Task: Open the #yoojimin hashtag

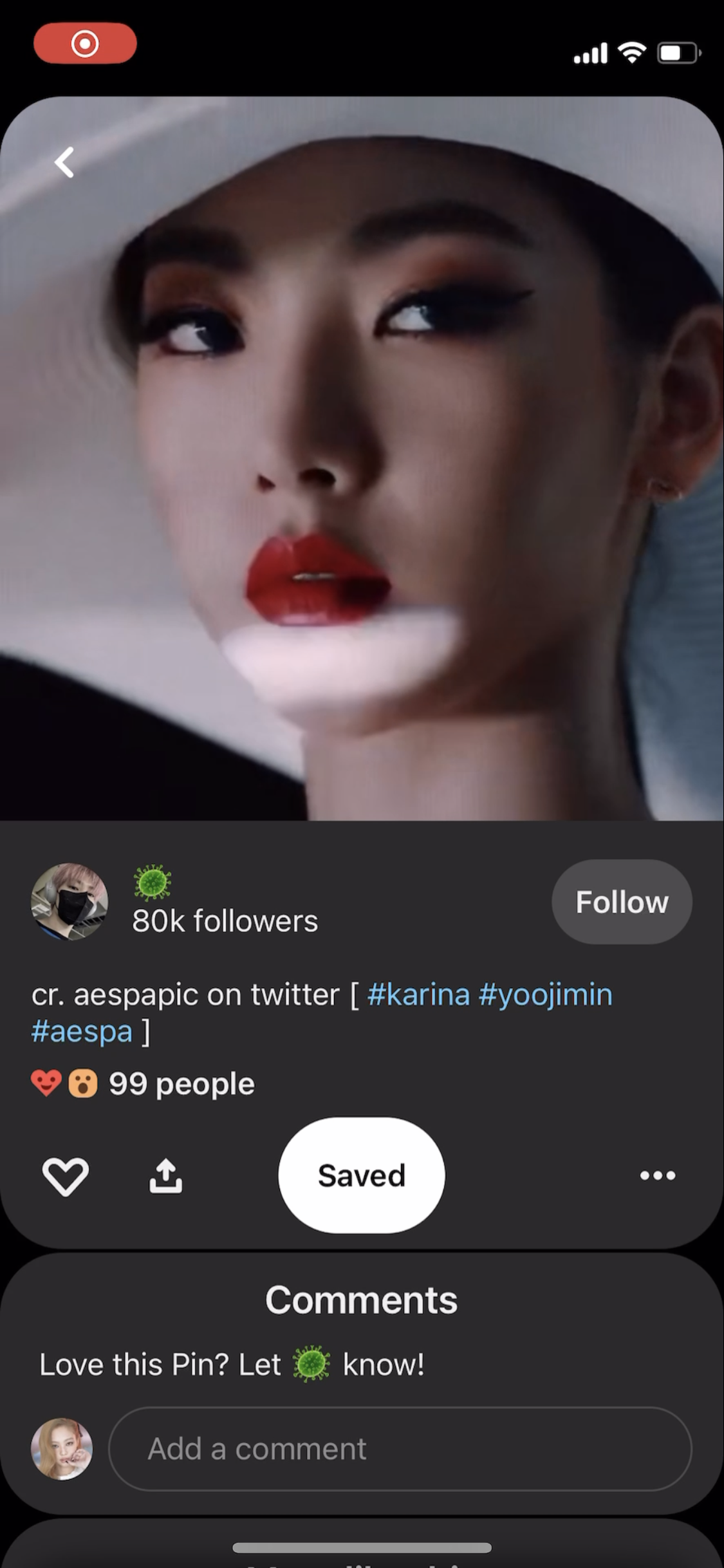Action: pos(546,994)
